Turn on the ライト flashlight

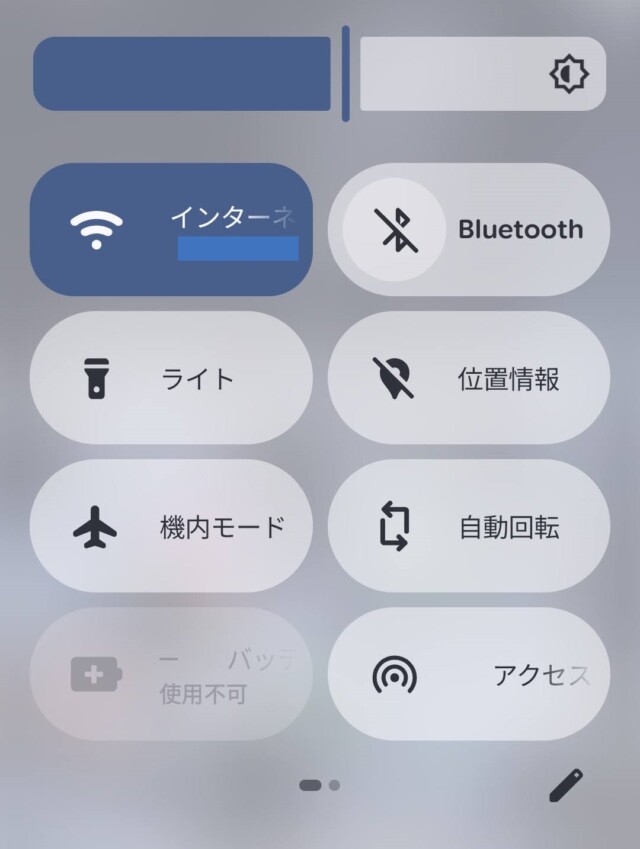point(171,378)
